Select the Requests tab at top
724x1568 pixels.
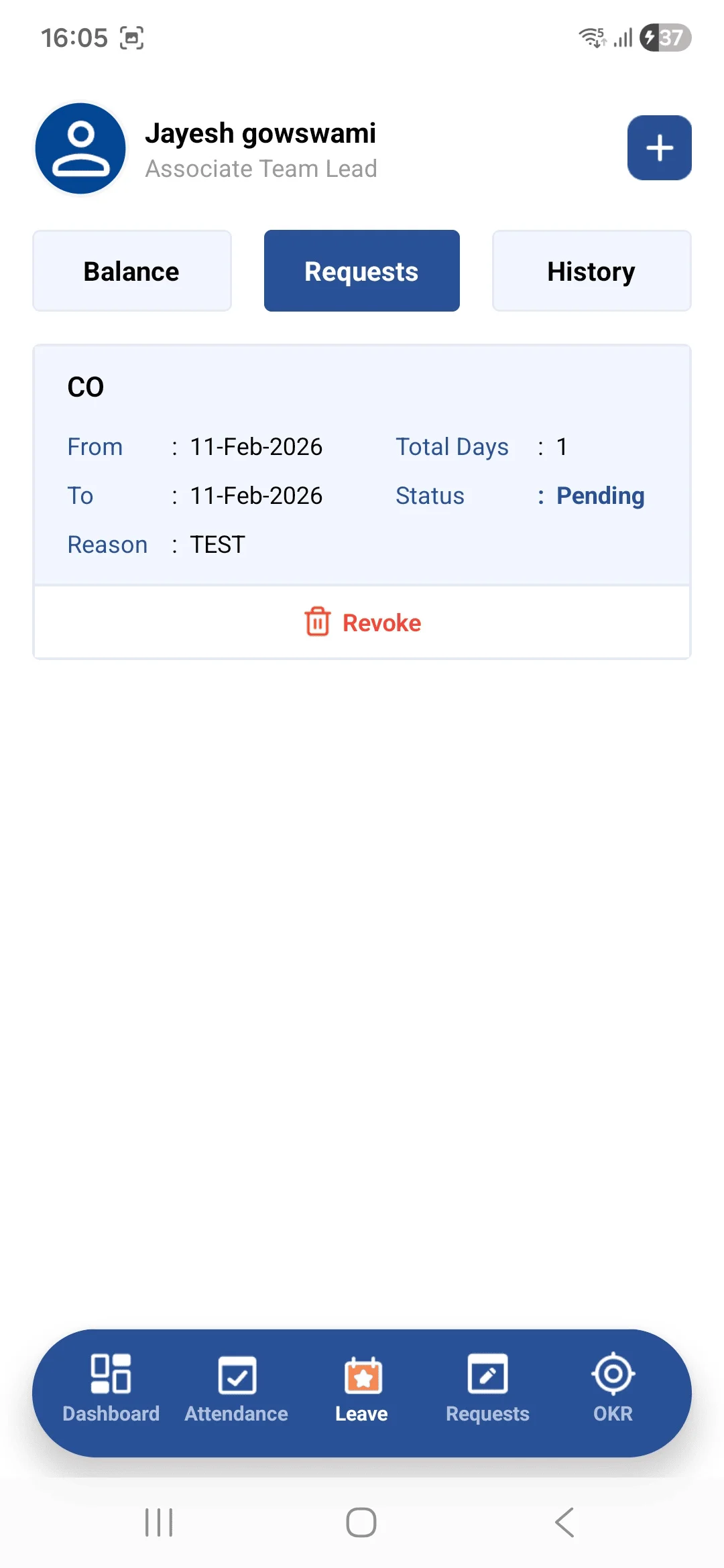click(x=361, y=271)
